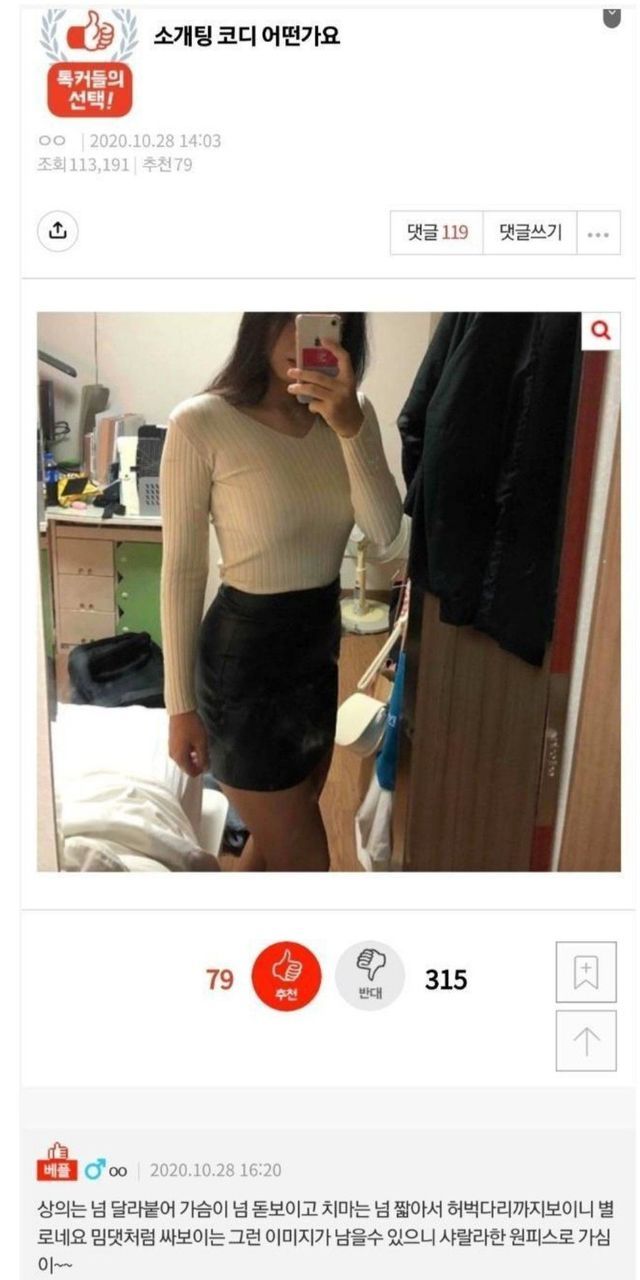Tap the share icon under the post info
This screenshot has height=1280, width=640.
58,231
